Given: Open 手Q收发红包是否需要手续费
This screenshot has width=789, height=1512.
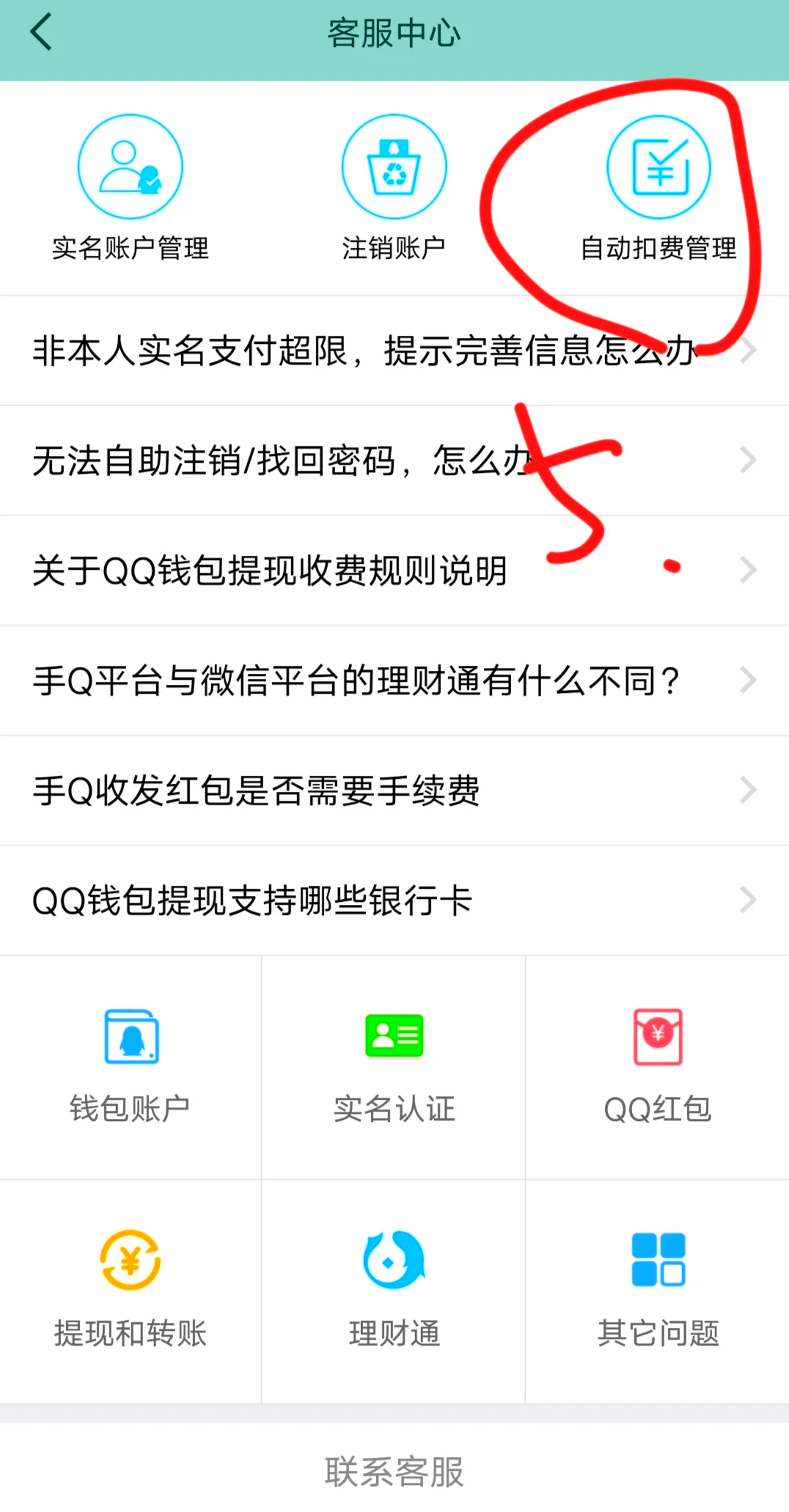Looking at the screenshot, I should (x=394, y=790).
